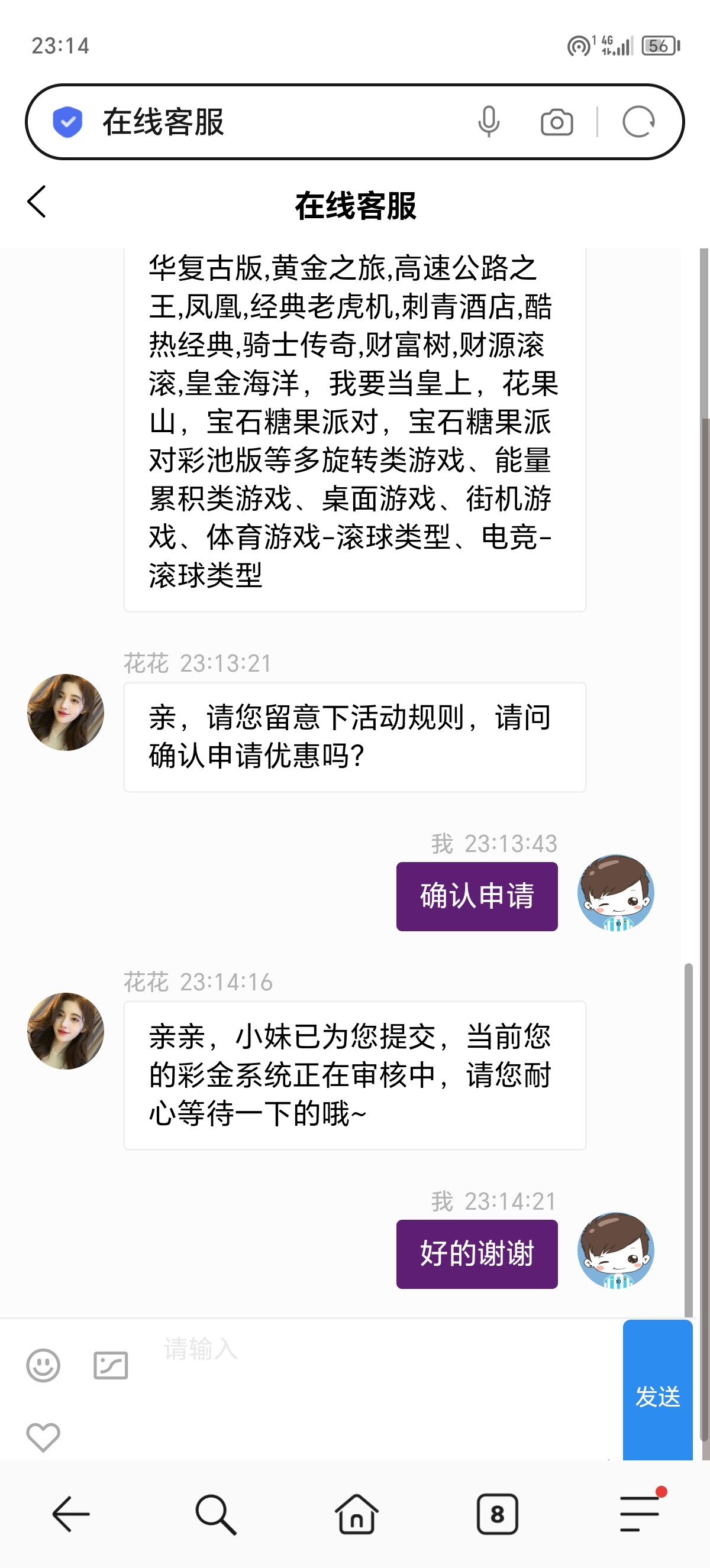
Task: Go to the browser home page
Action: (356, 1514)
